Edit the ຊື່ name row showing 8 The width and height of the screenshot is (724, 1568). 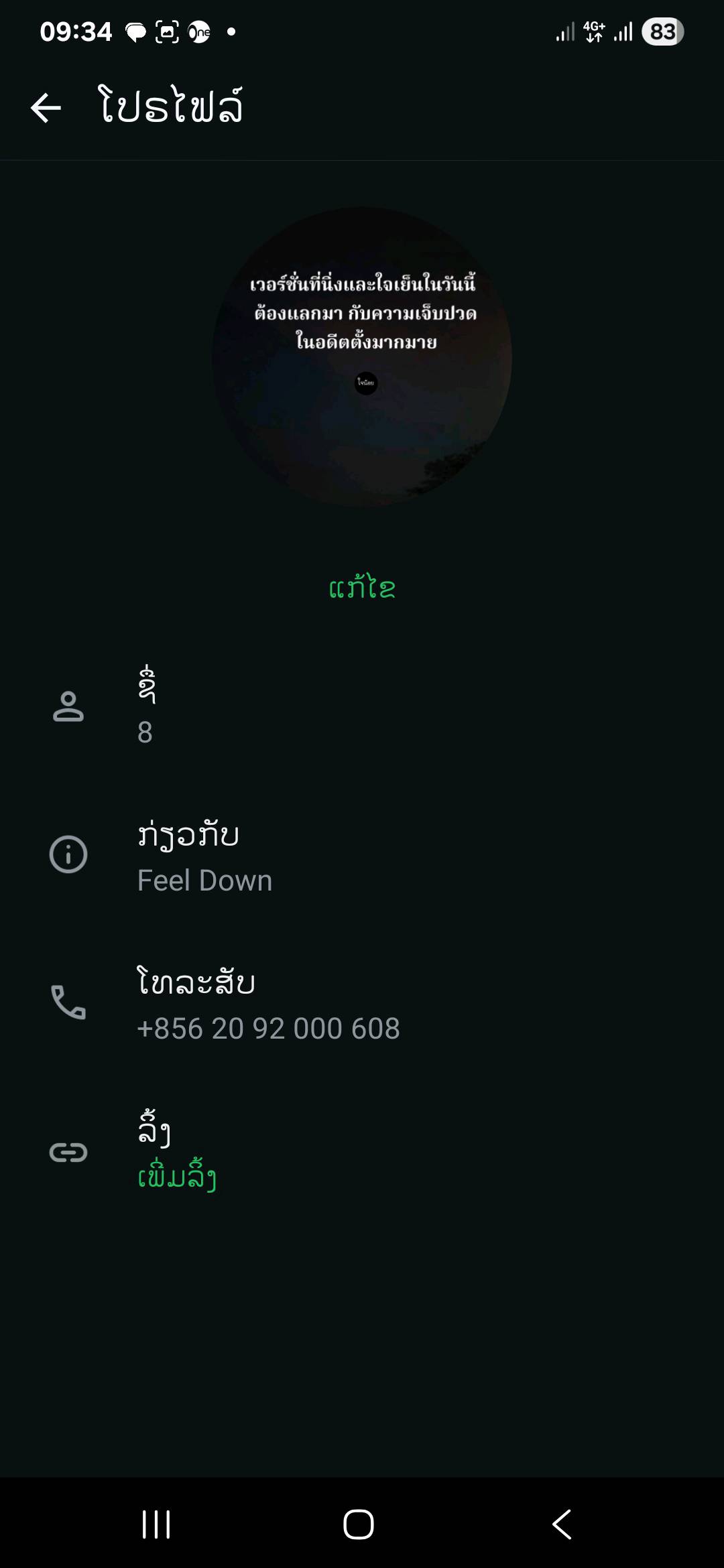pyautogui.click(x=362, y=708)
